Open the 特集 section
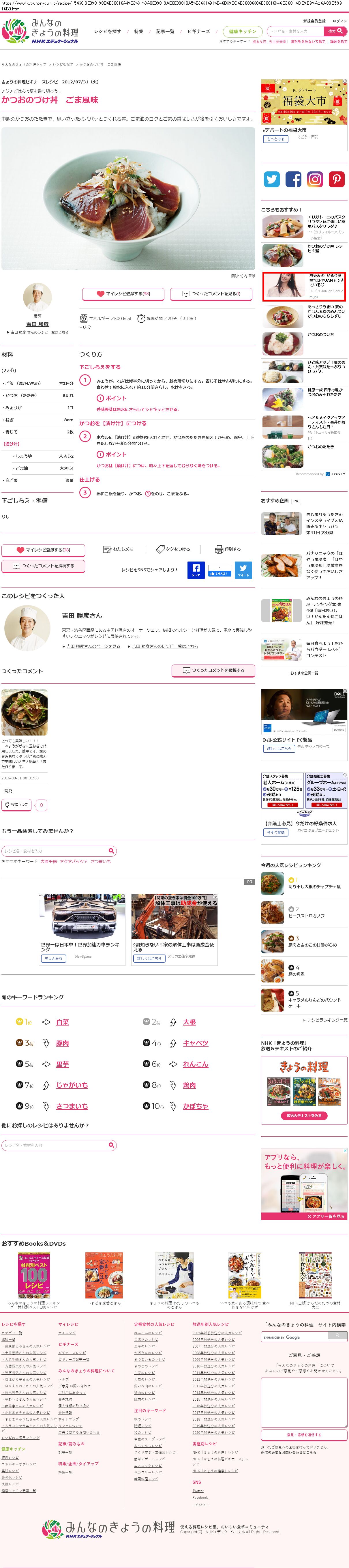The height and width of the screenshot is (1568, 349). (139, 31)
